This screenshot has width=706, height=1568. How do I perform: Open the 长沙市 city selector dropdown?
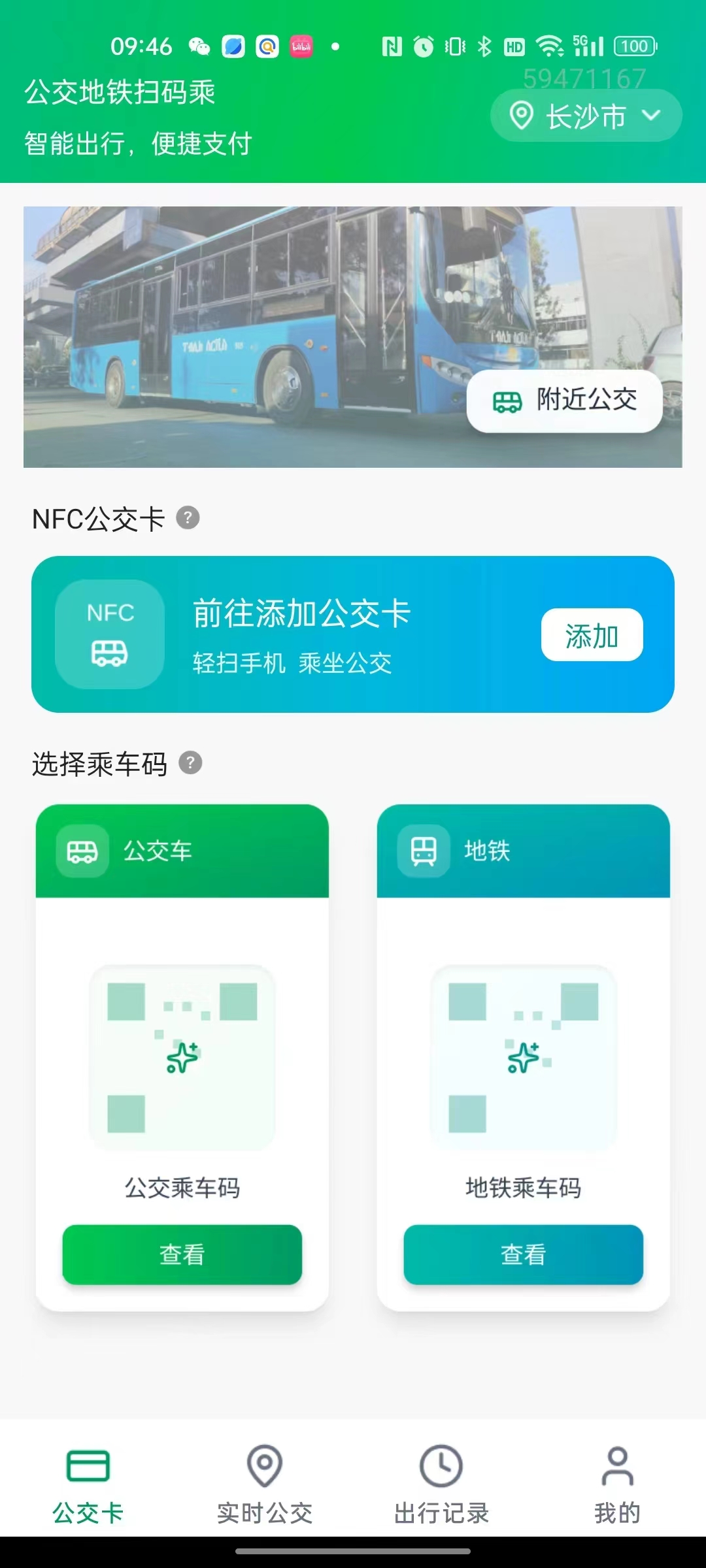pos(586,116)
